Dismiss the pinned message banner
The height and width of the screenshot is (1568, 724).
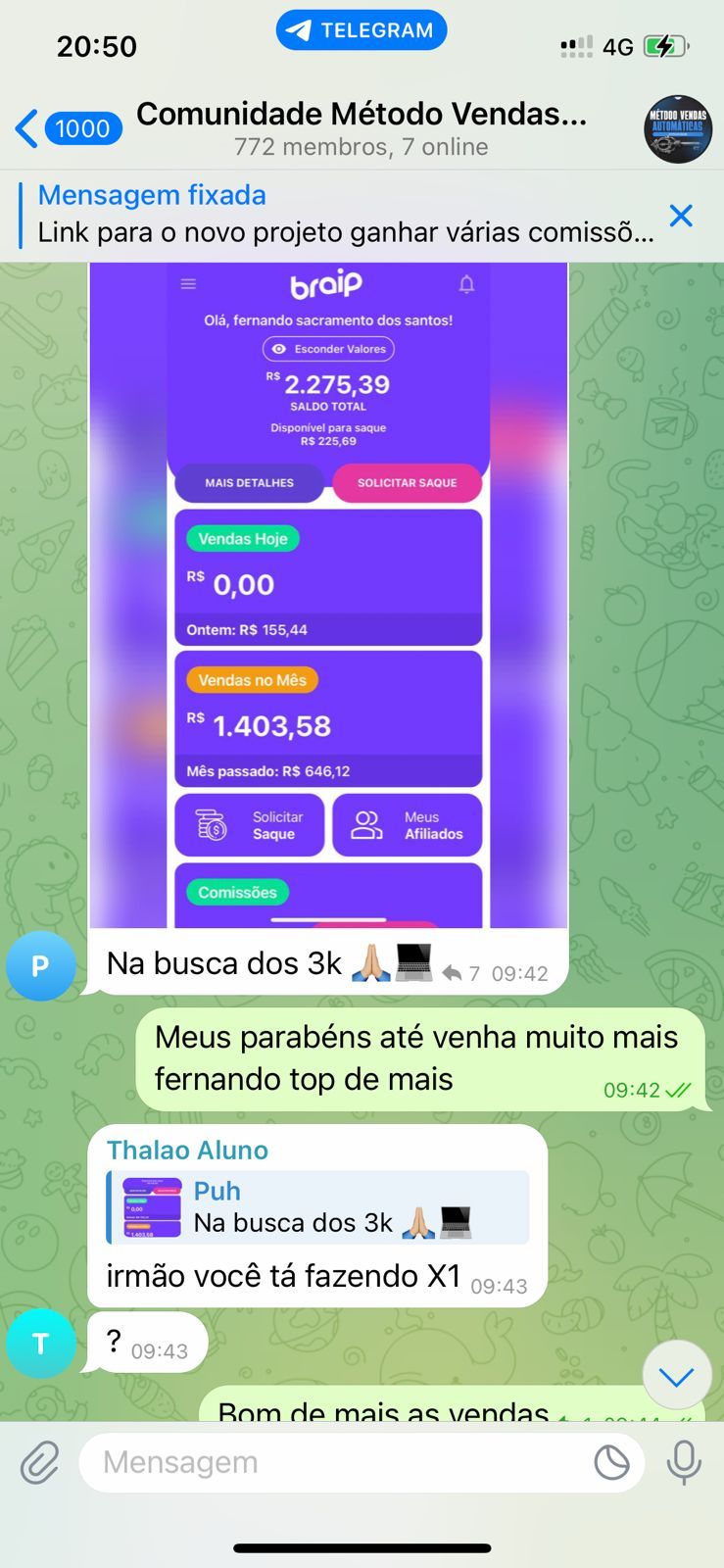coord(681,216)
